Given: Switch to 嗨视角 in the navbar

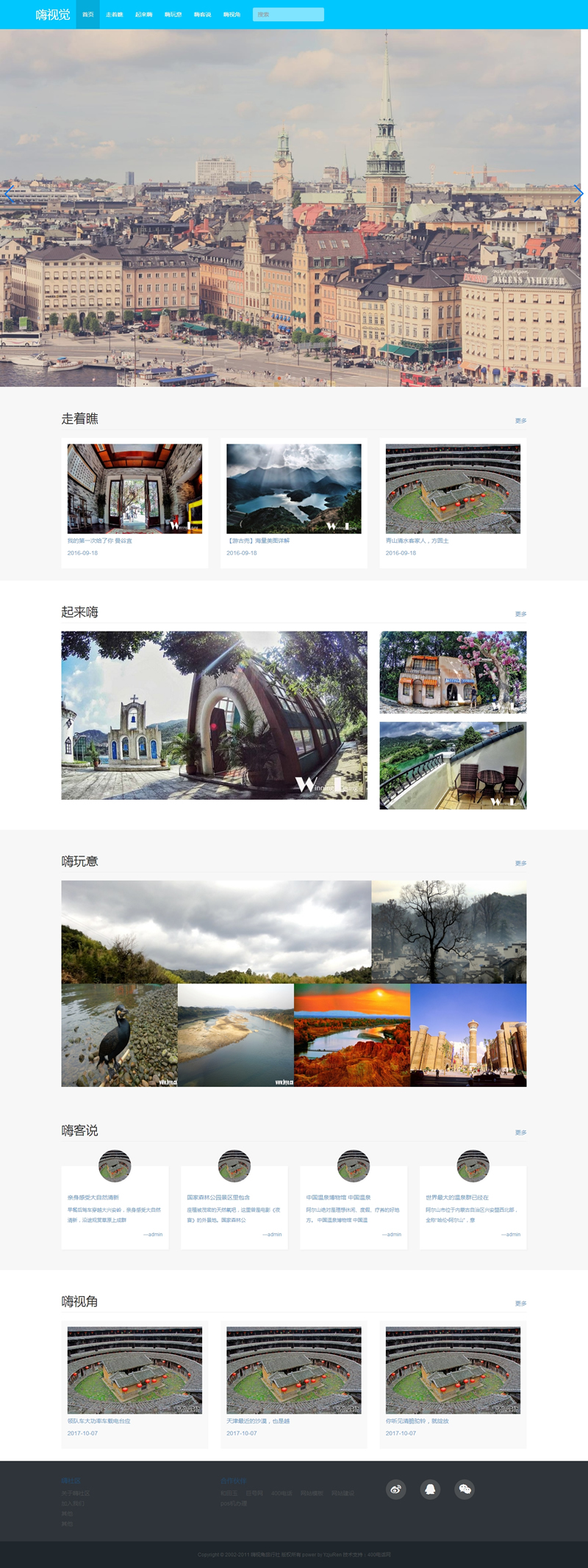Looking at the screenshot, I should point(232,15).
